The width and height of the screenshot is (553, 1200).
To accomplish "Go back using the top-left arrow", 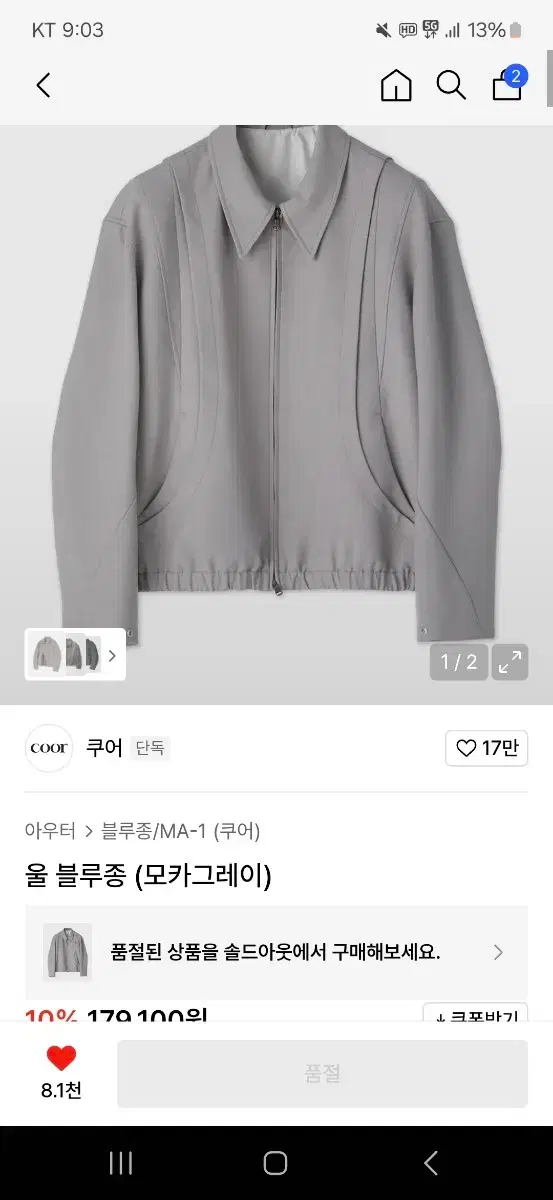I will coord(43,85).
